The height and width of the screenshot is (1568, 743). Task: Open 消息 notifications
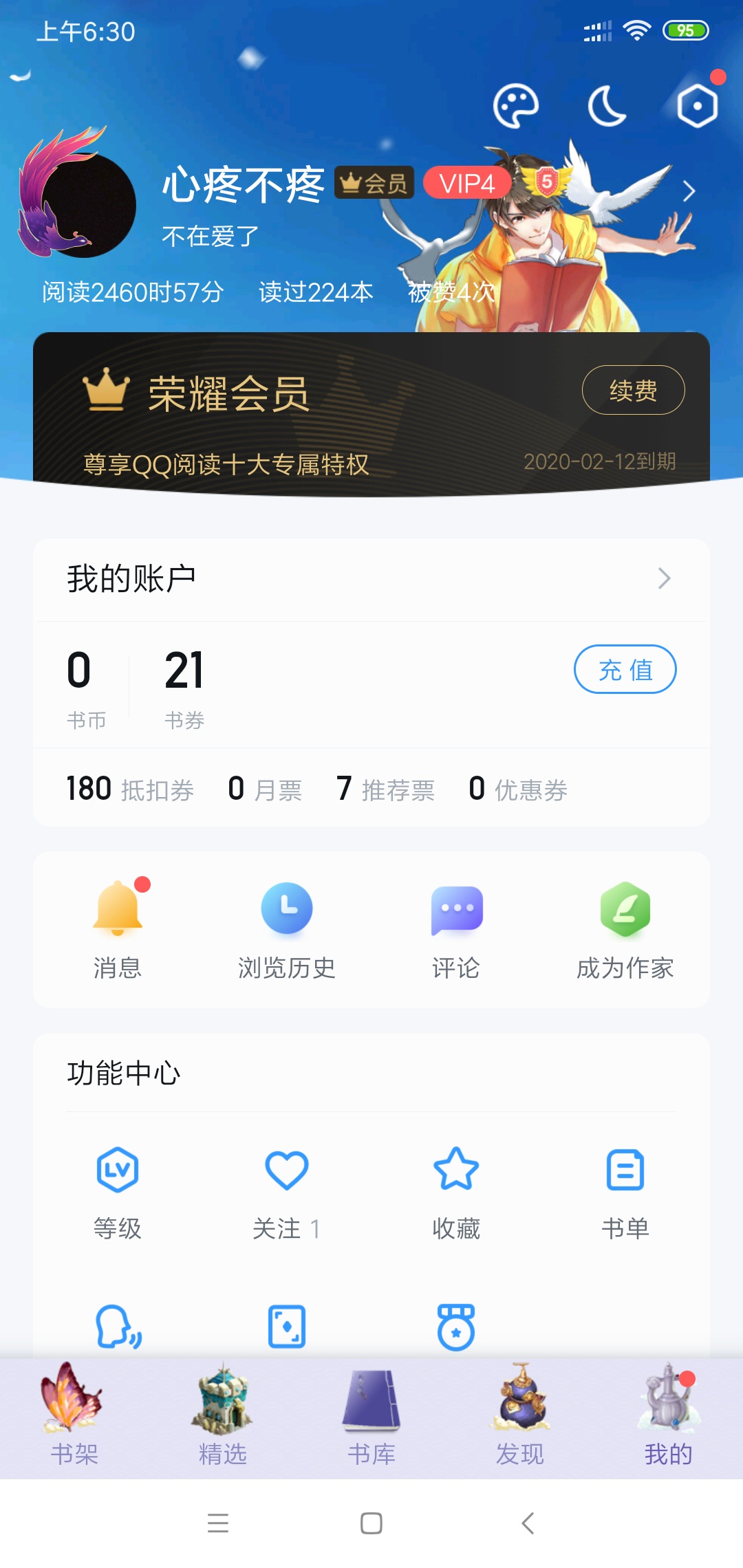point(118,930)
